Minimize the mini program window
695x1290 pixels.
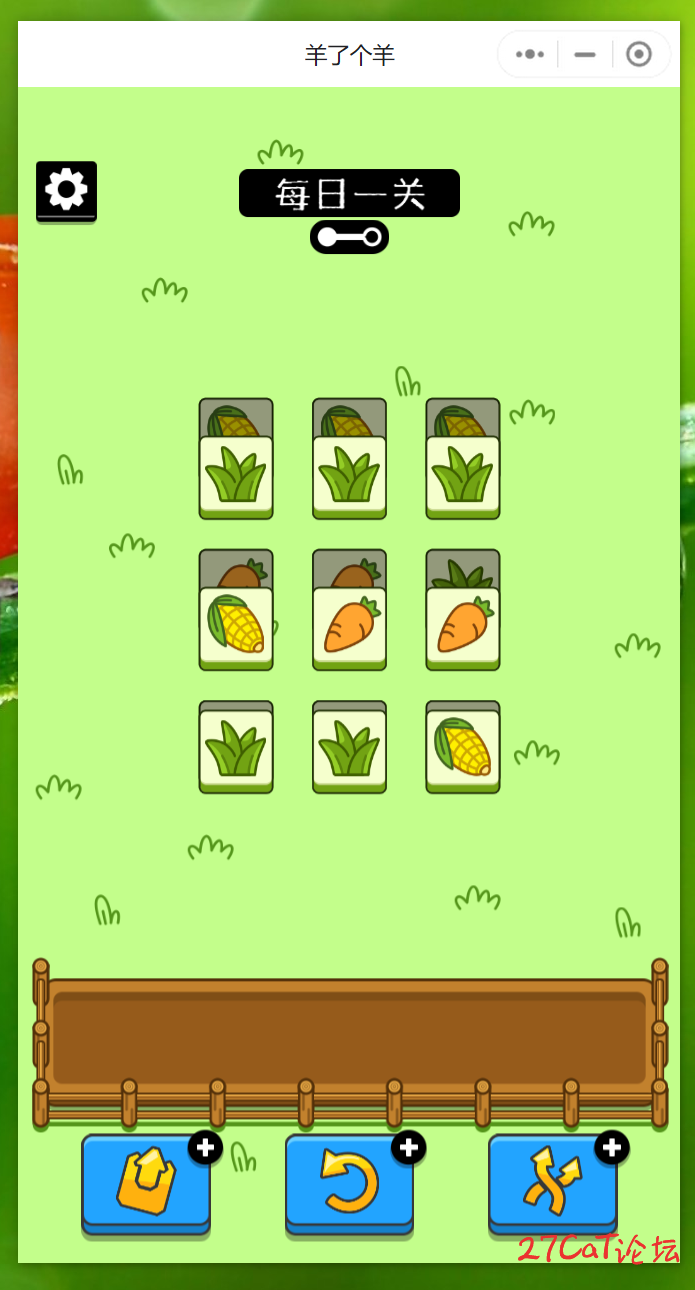coord(585,54)
